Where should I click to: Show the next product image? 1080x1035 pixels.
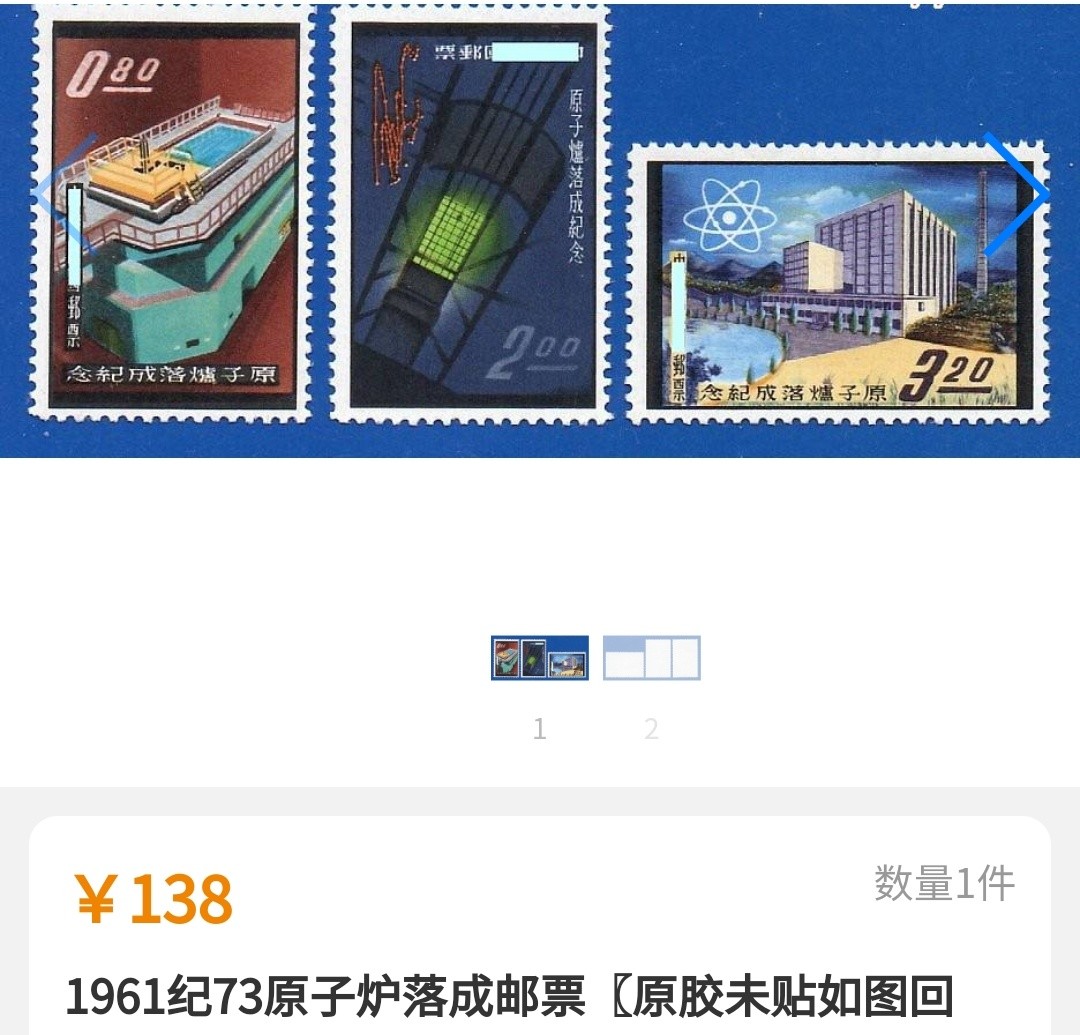click(x=1017, y=194)
